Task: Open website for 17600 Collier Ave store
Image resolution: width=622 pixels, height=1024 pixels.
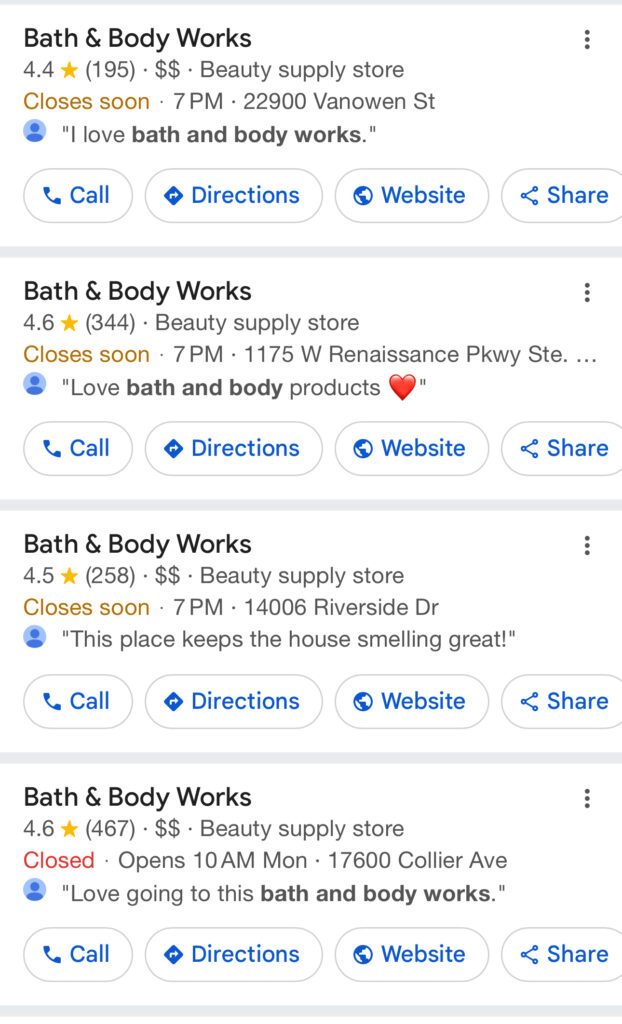Action: tap(411, 954)
